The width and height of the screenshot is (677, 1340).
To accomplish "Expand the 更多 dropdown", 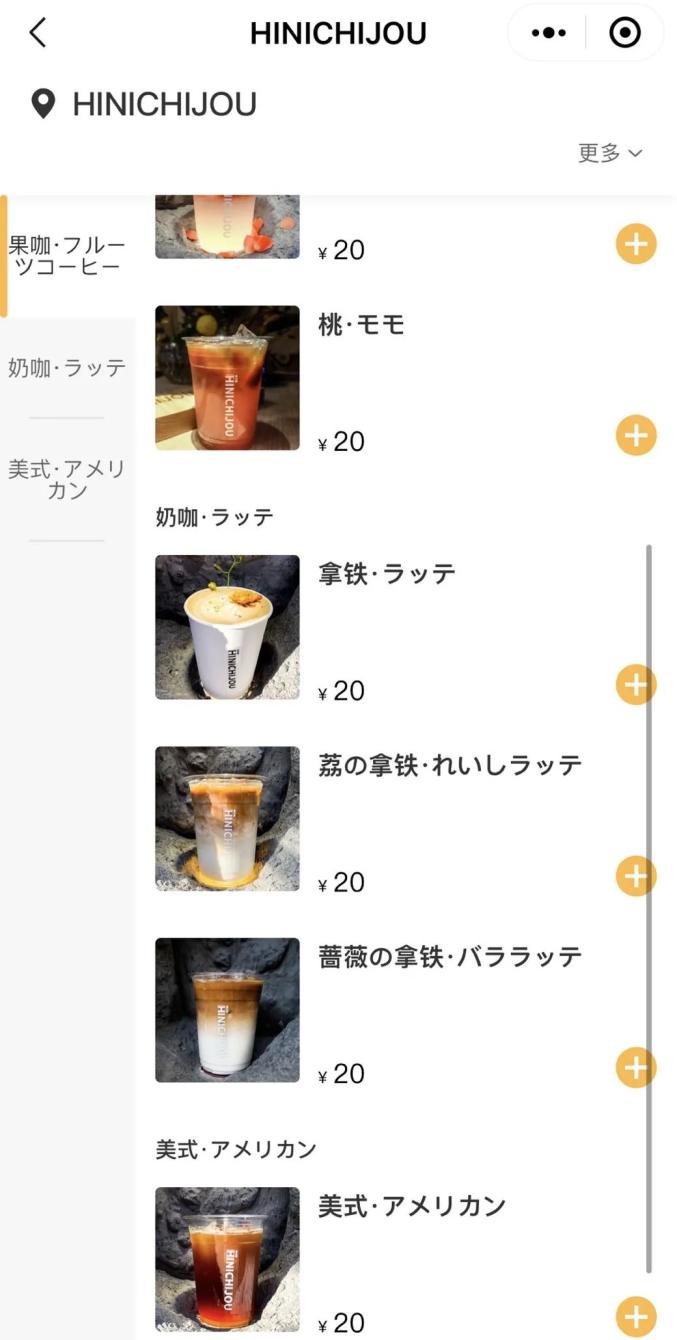I will 609,153.
